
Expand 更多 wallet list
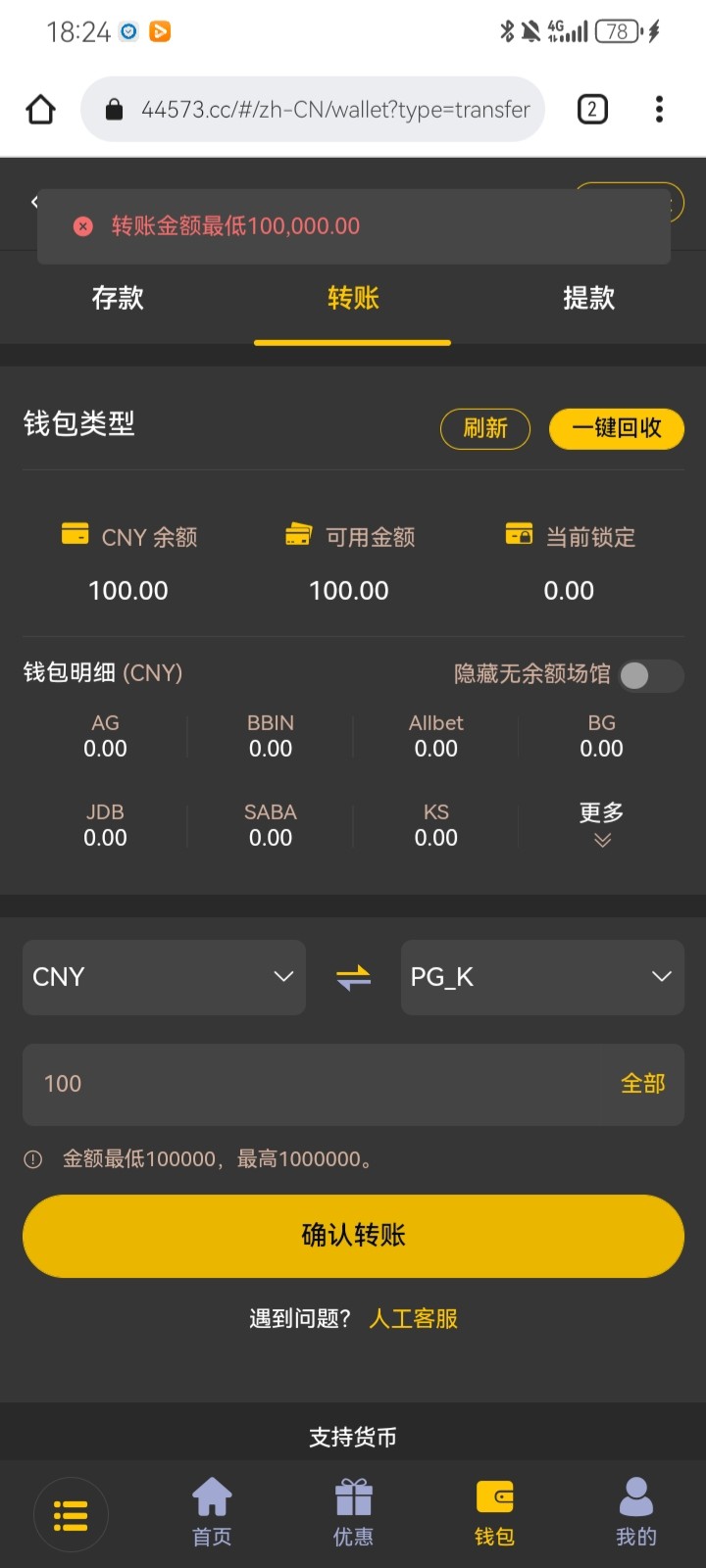601,824
